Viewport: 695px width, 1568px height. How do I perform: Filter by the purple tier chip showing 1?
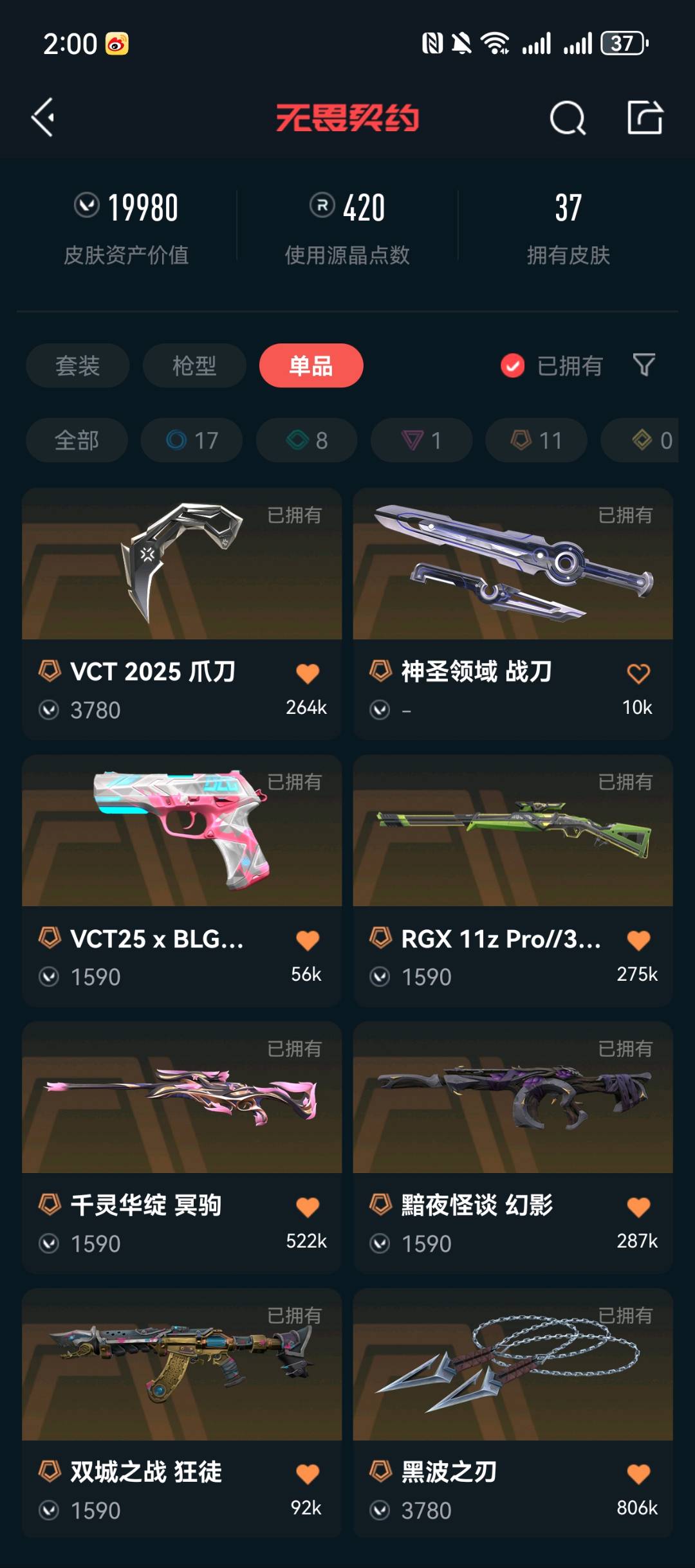[x=422, y=441]
